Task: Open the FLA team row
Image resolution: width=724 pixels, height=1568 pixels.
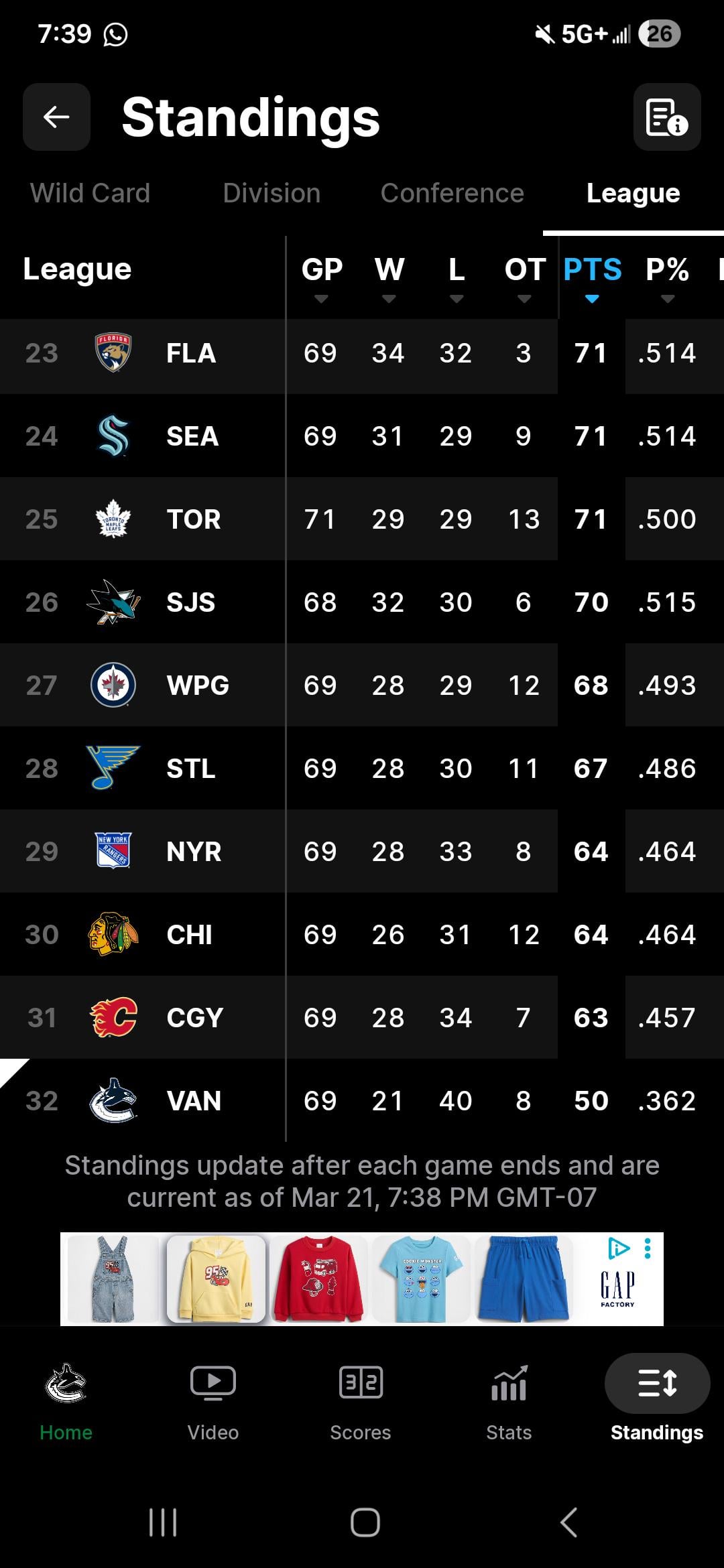Action: (x=191, y=354)
